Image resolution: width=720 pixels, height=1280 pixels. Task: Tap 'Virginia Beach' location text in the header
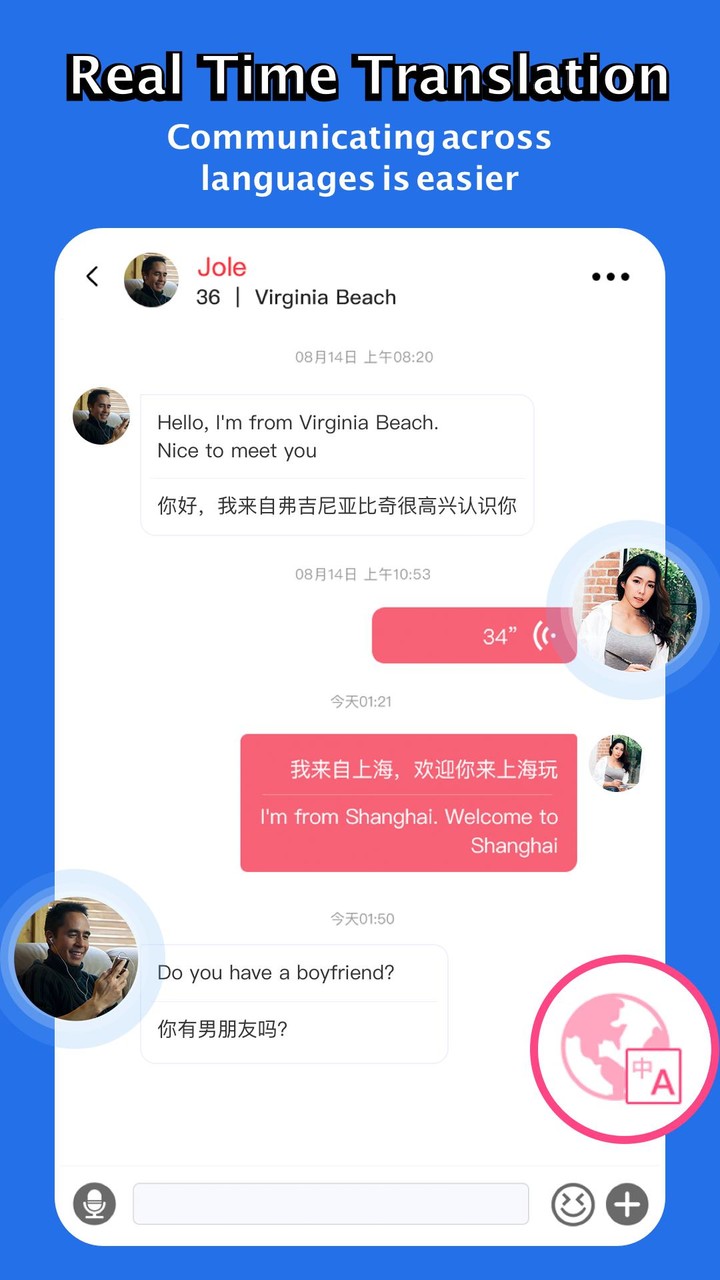point(325,297)
